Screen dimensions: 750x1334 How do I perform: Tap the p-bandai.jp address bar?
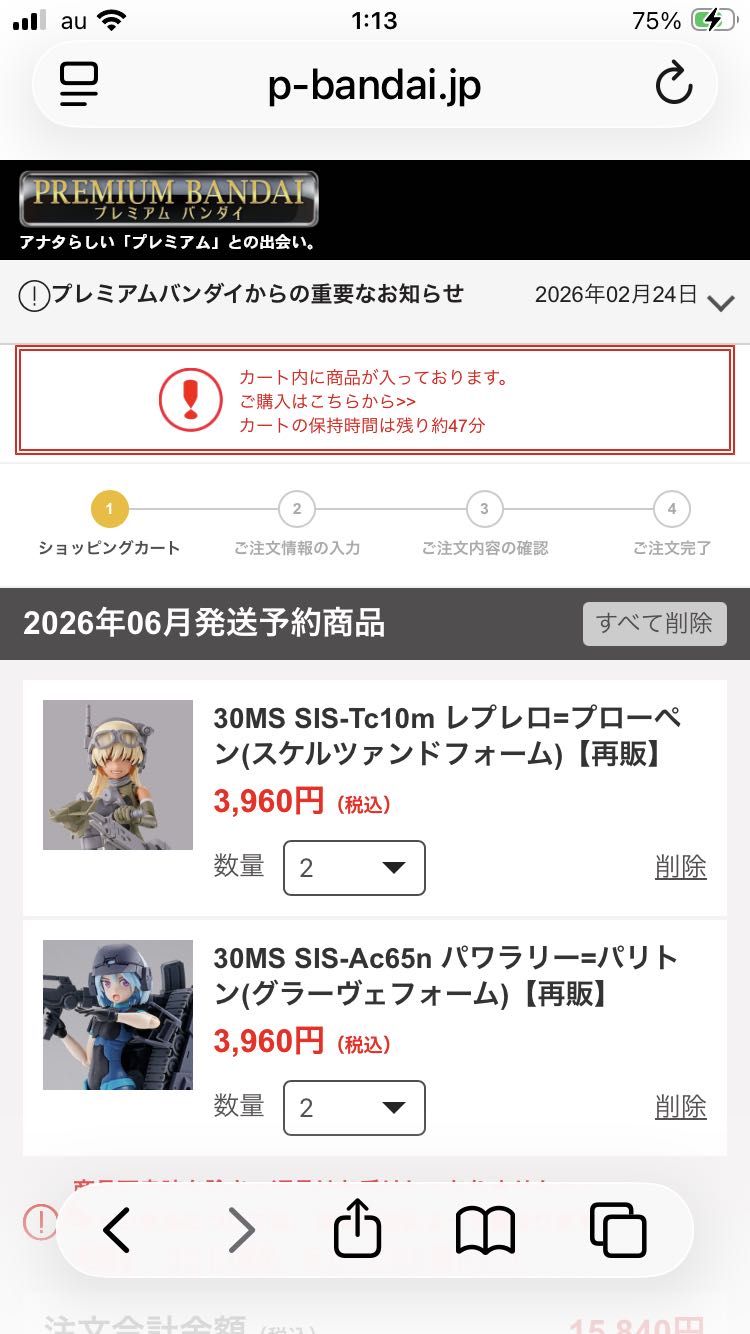374,86
